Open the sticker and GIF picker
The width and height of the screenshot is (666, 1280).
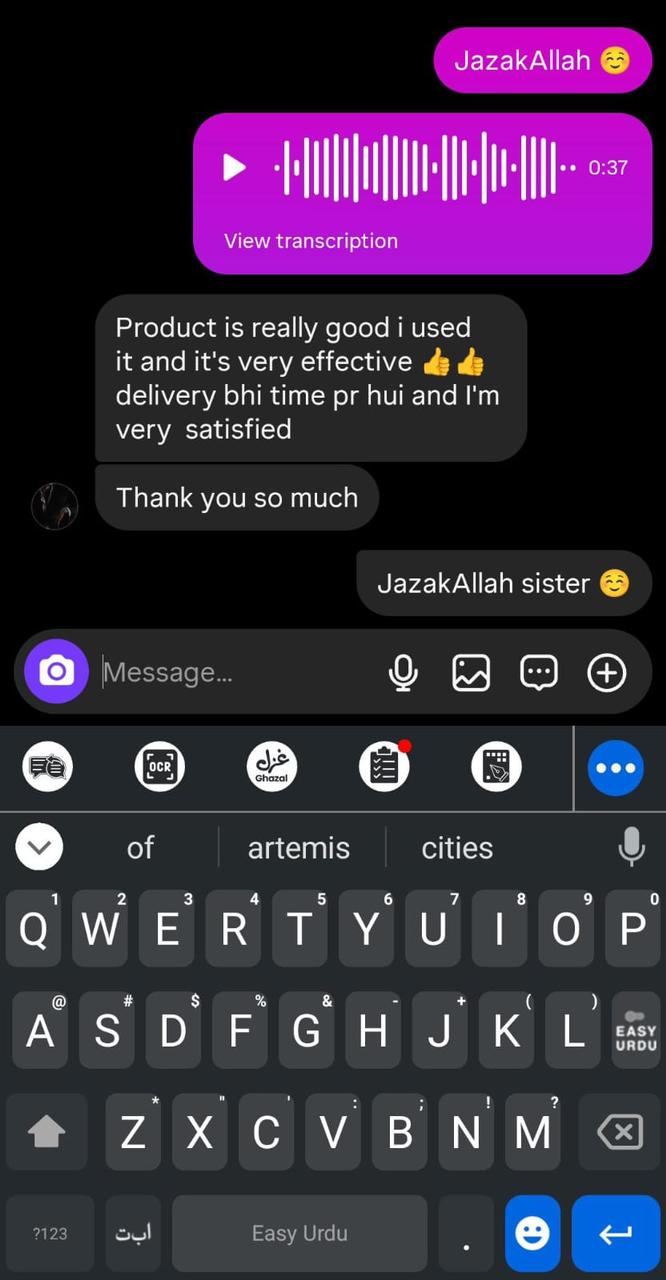coord(539,673)
